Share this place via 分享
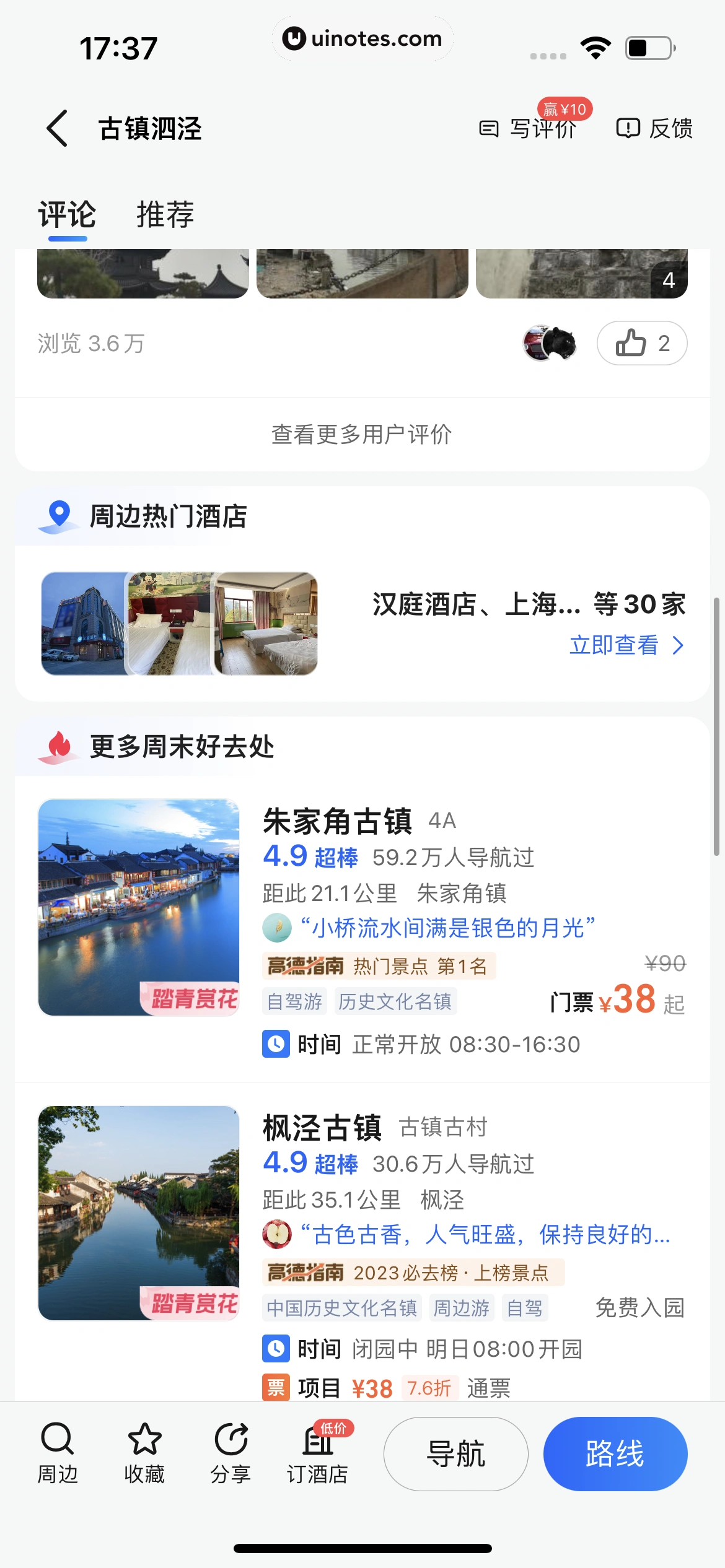This screenshot has width=725, height=1568. (x=231, y=1453)
